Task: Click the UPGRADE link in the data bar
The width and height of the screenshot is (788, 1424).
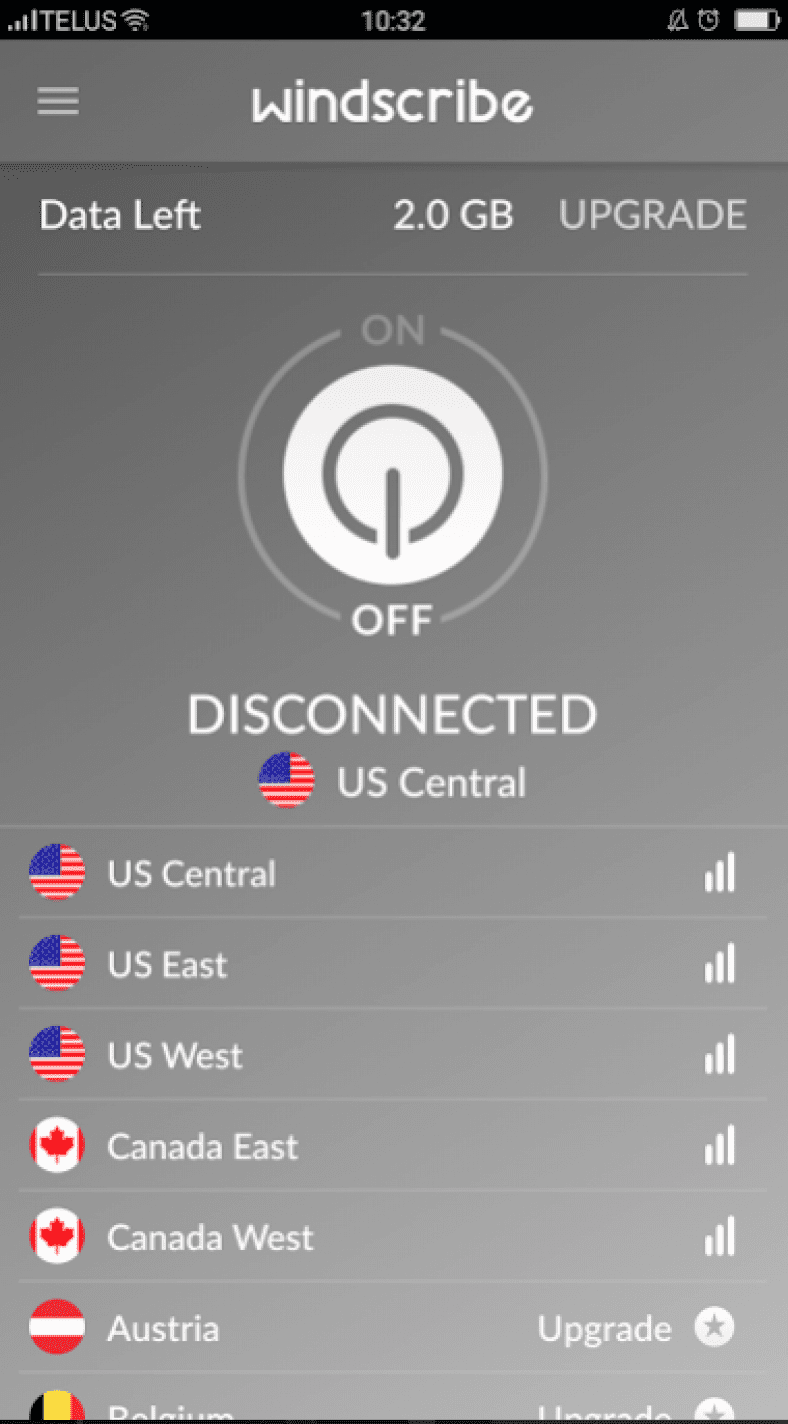Action: click(x=652, y=214)
